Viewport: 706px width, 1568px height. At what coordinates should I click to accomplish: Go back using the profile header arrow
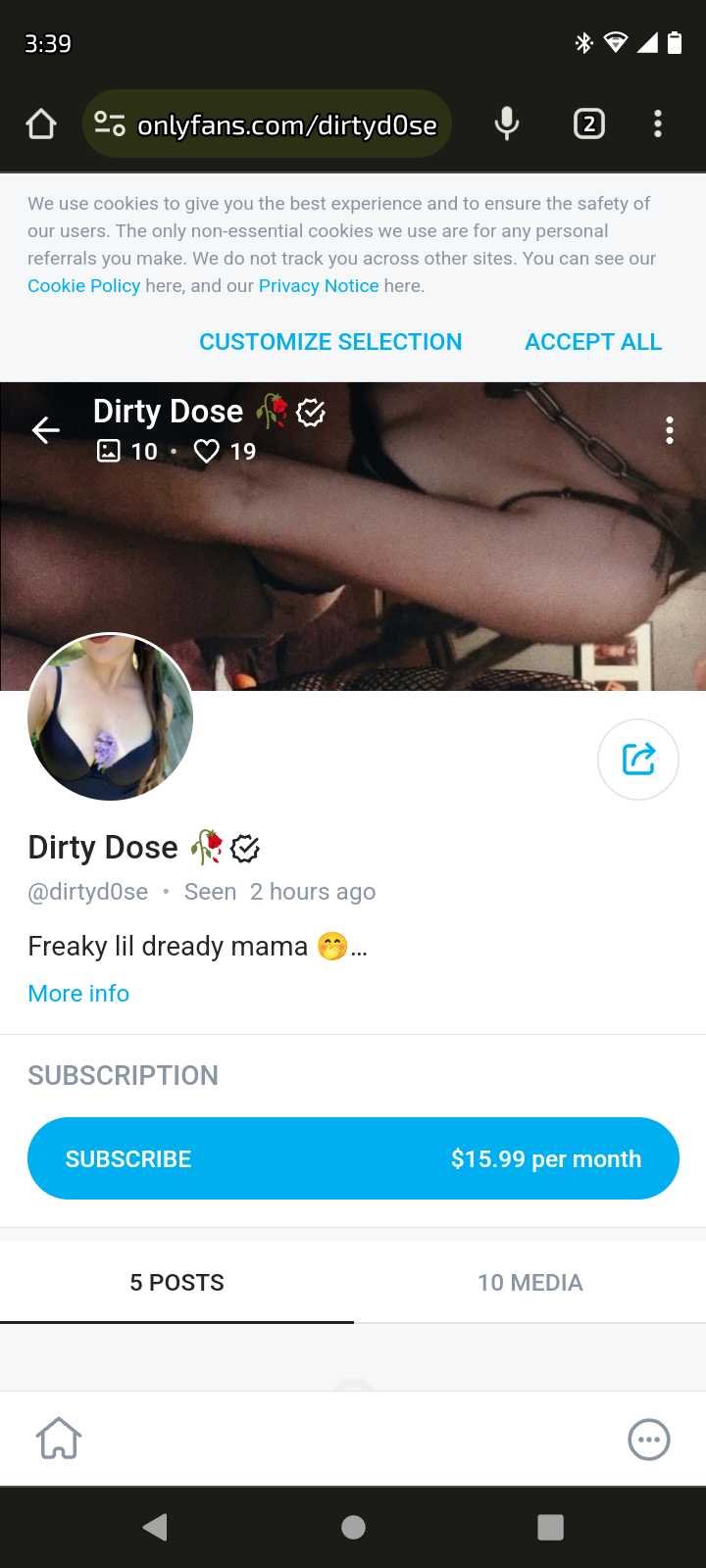[x=46, y=430]
